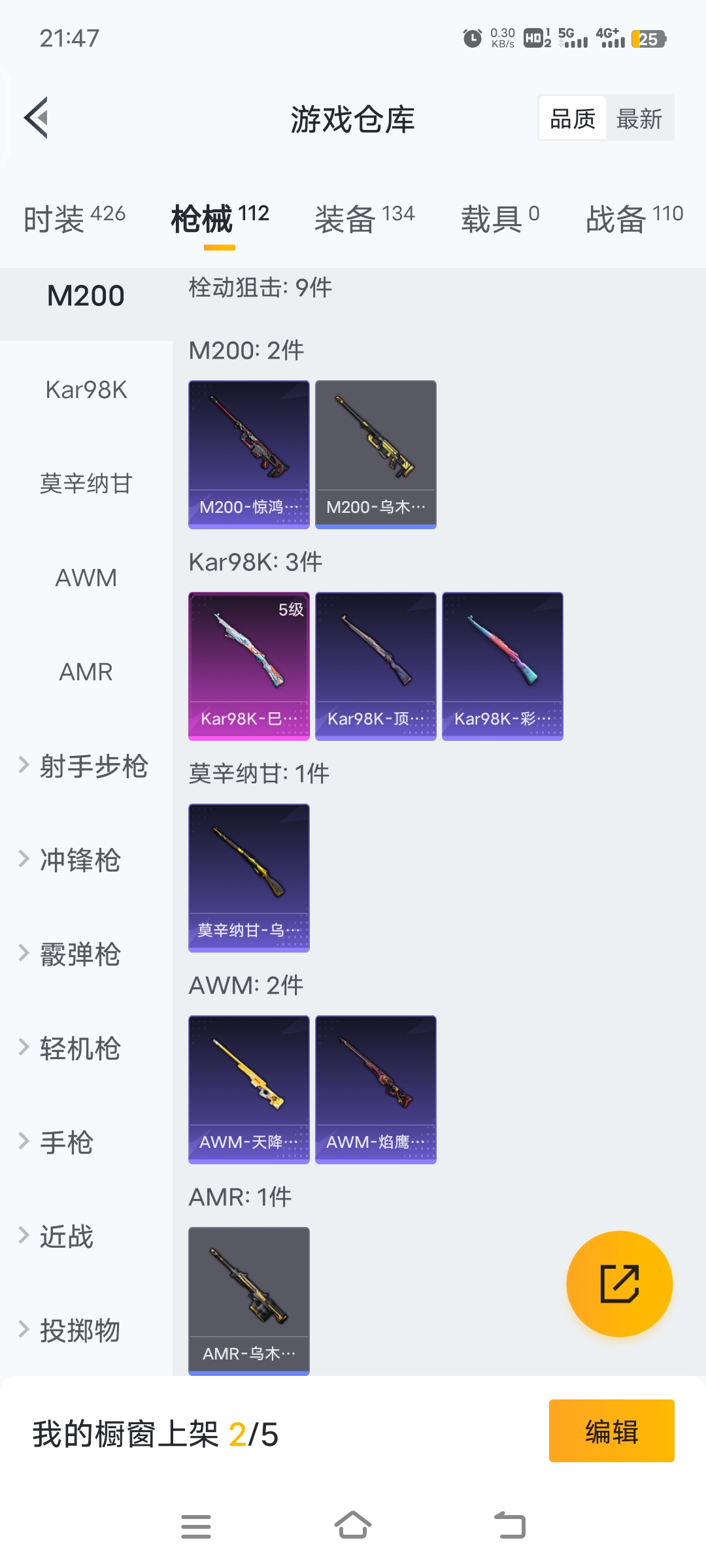This screenshot has height=1568, width=706.
Task: Open the 莫辛纳甘-乌 skin card
Action: pos(248,877)
